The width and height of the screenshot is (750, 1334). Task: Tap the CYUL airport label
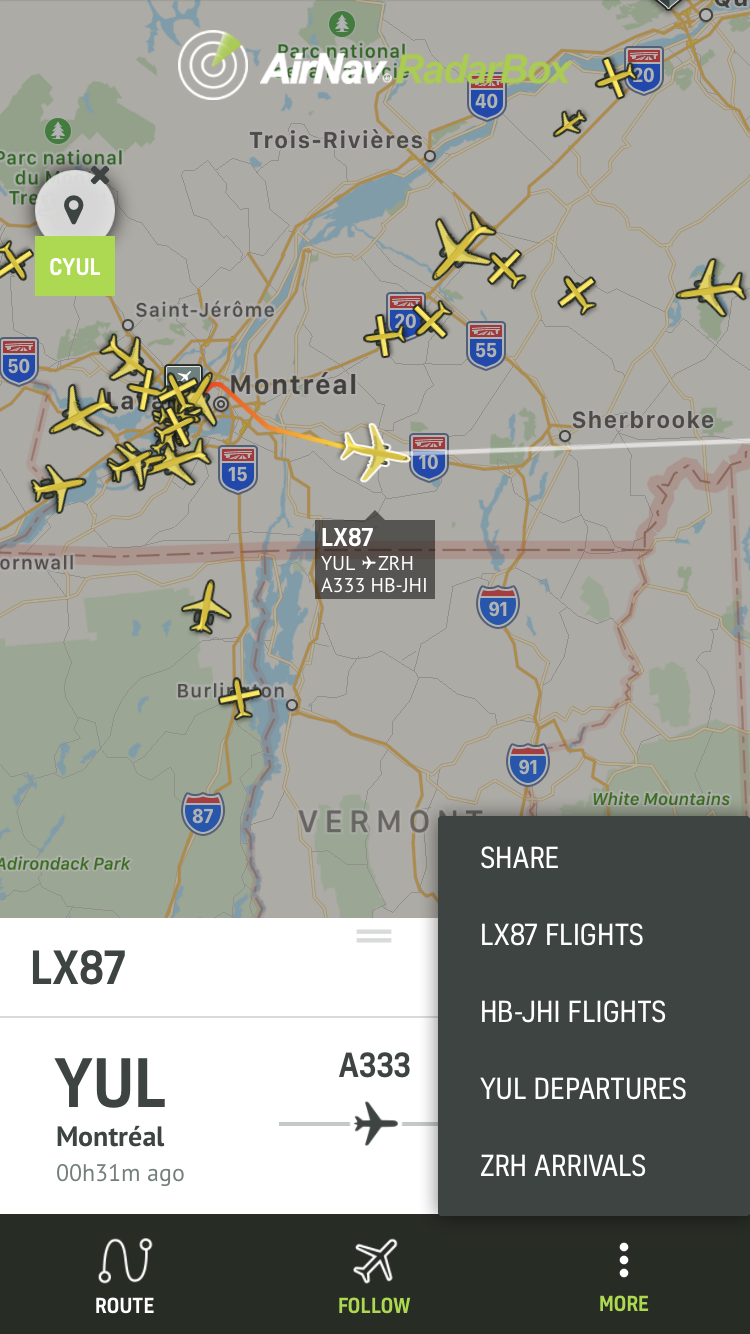click(75, 267)
